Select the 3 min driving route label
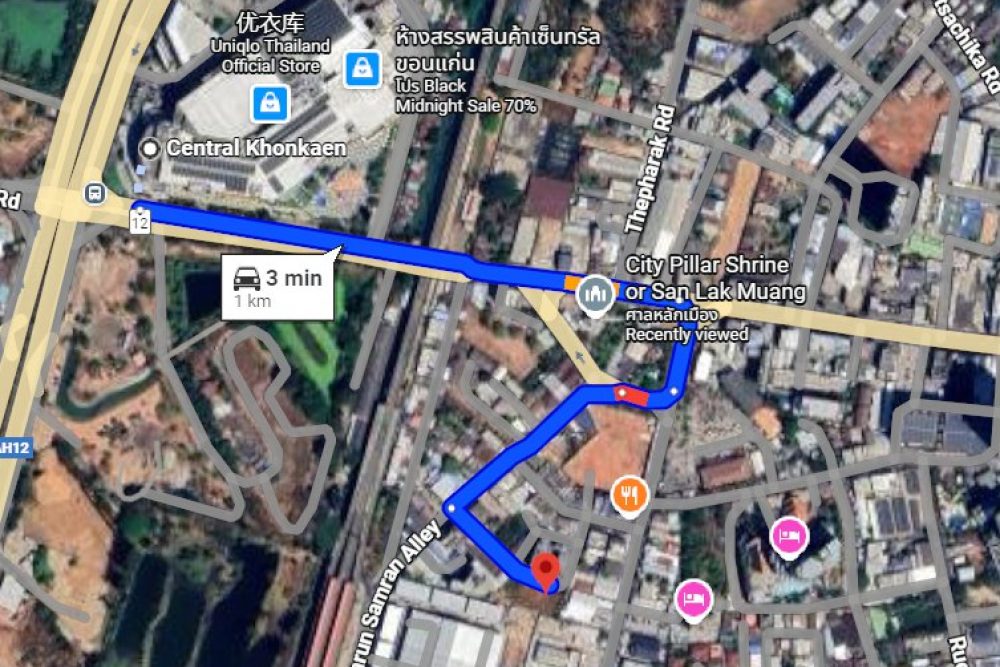The image size is (1000, 667). click(279, 287)
